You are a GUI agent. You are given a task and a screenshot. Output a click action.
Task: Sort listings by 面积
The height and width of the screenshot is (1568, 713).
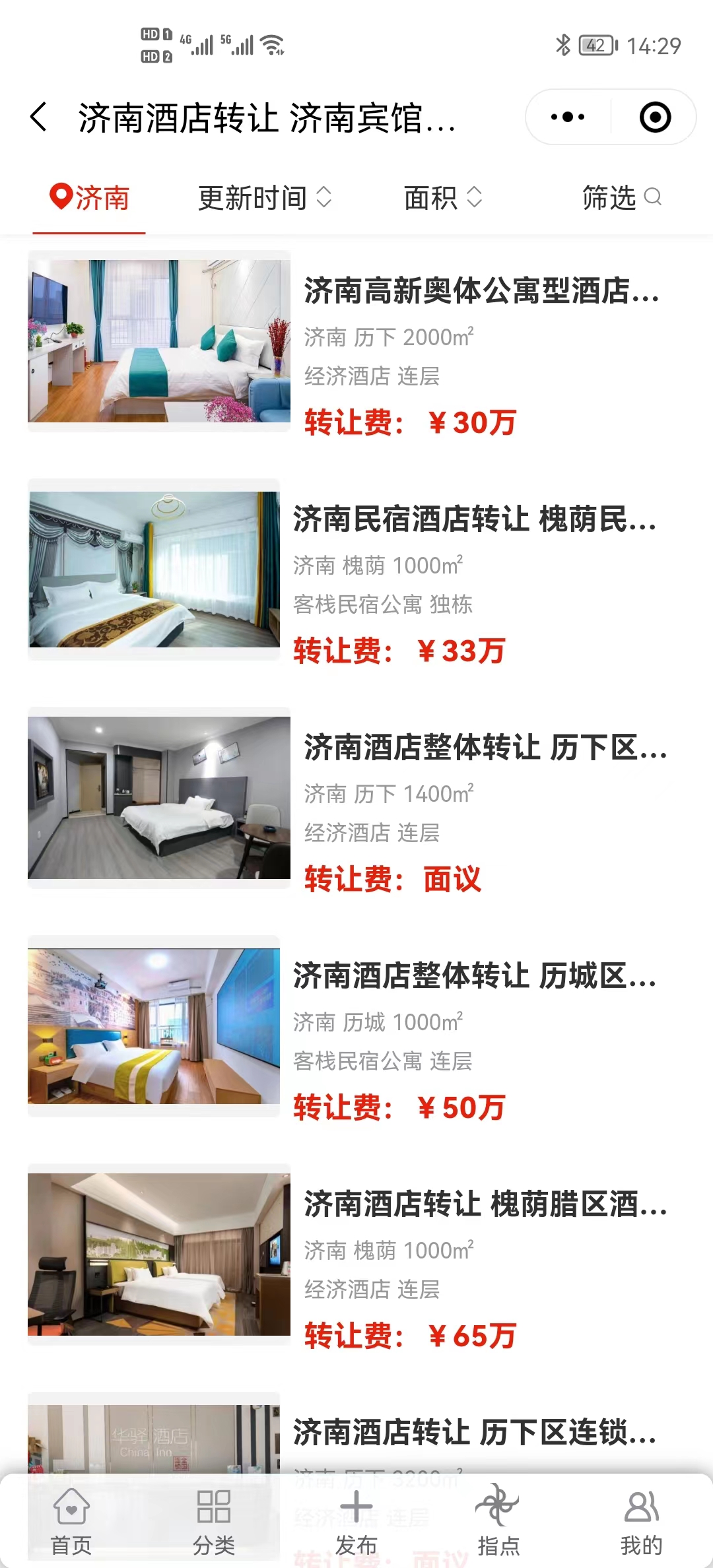442,198
